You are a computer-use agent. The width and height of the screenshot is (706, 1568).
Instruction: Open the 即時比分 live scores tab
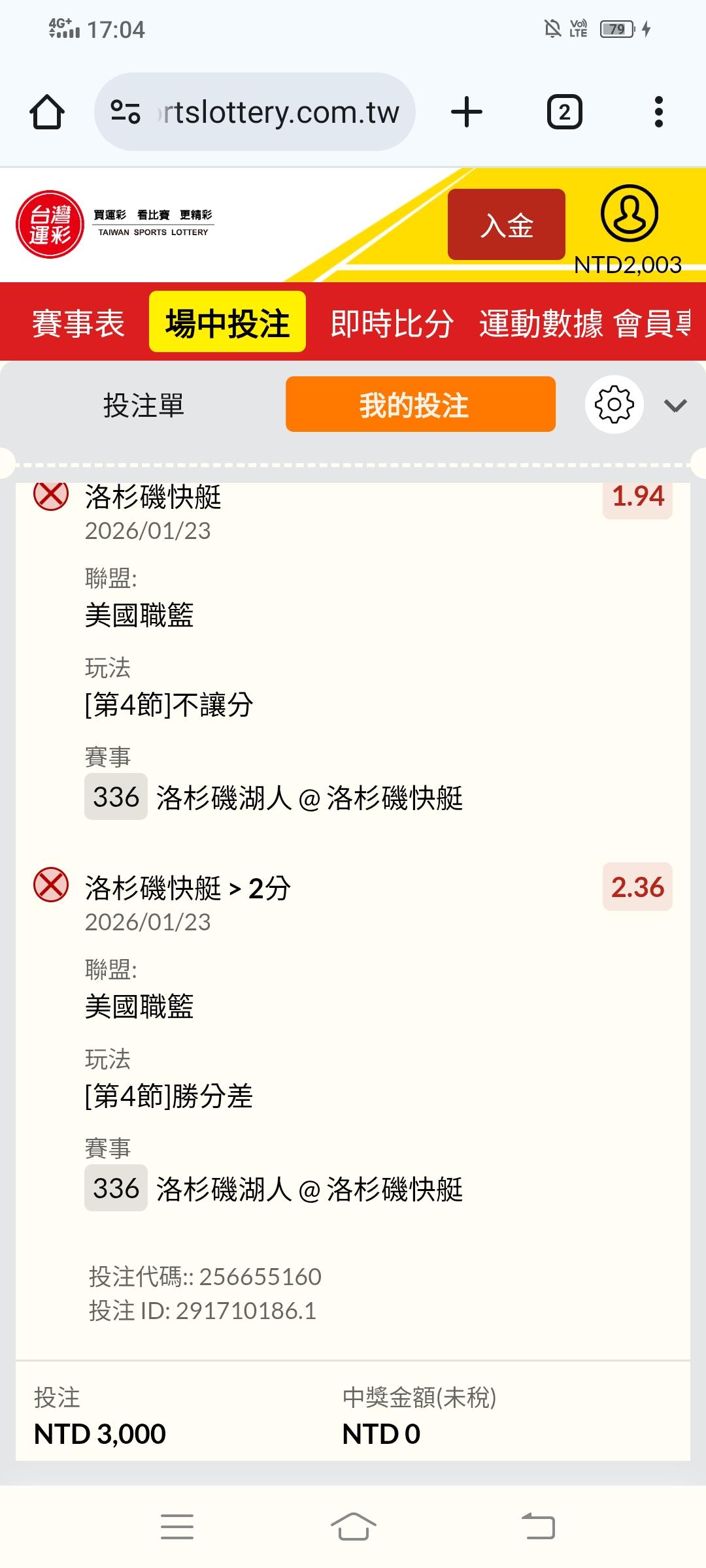[x=392, y=323]
